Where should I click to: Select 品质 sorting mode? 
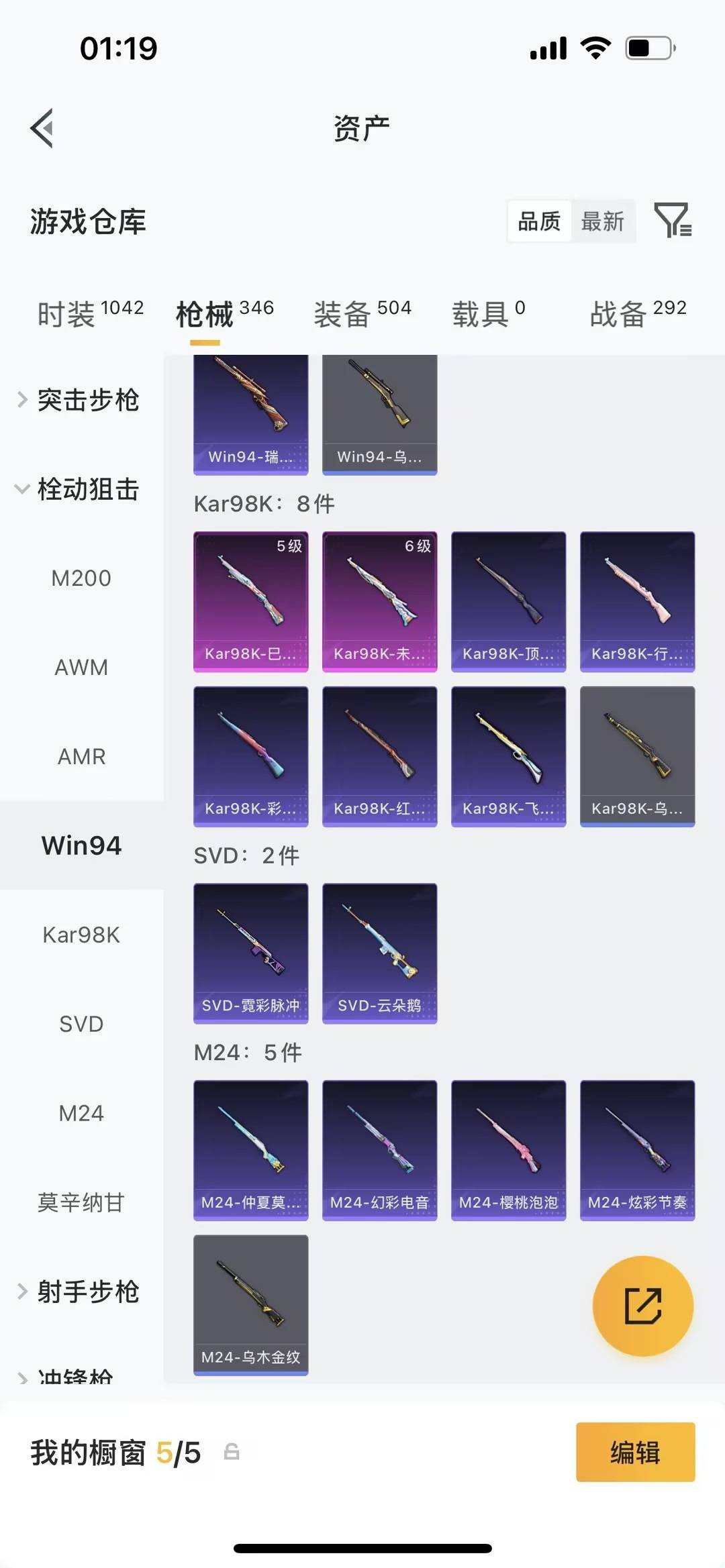point(537,221)
